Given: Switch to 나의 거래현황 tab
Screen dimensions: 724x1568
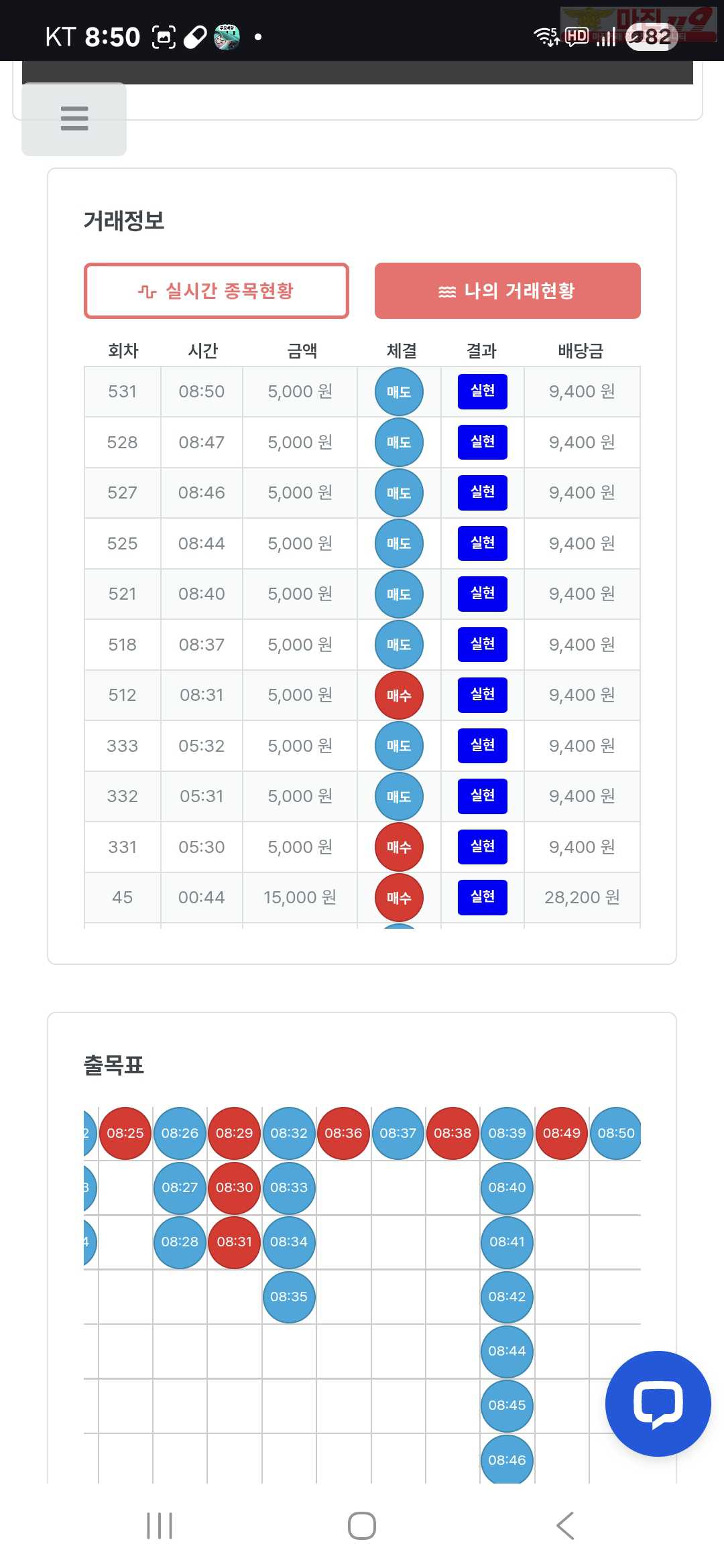Looking at the screenshot, I should 507,291.
